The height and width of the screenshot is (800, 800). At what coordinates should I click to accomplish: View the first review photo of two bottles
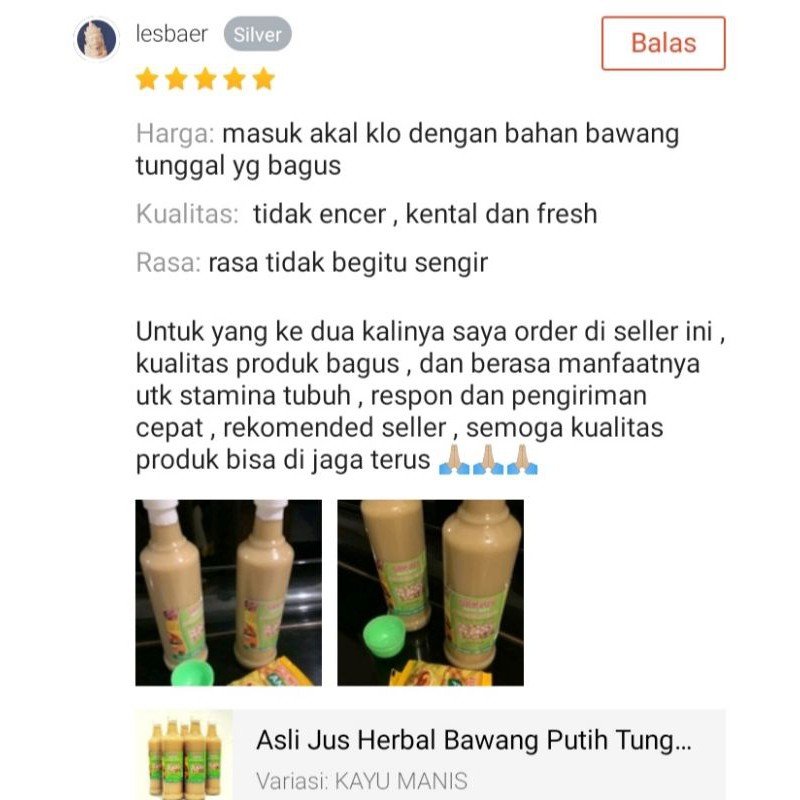coord(228,592)
